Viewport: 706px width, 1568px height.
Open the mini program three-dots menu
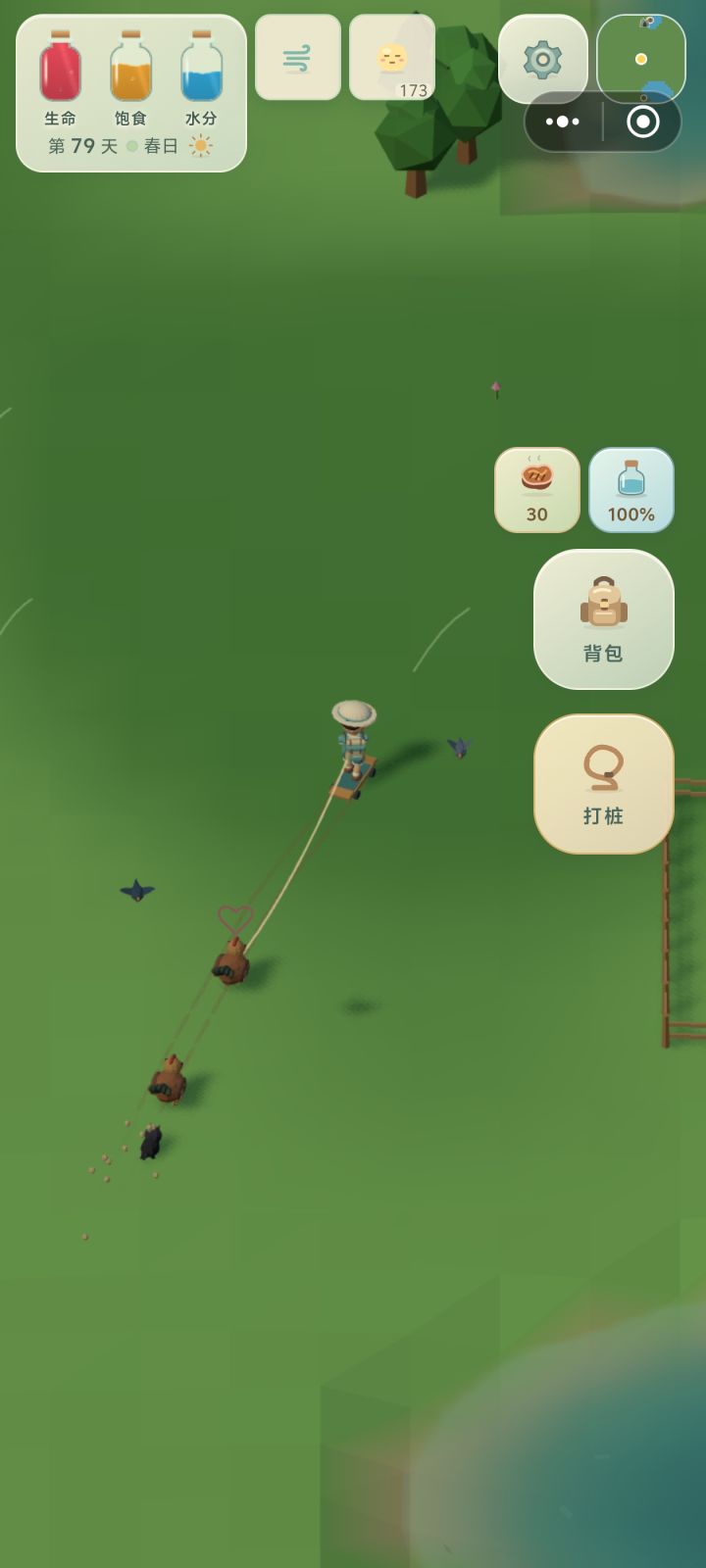pos(563,122)
